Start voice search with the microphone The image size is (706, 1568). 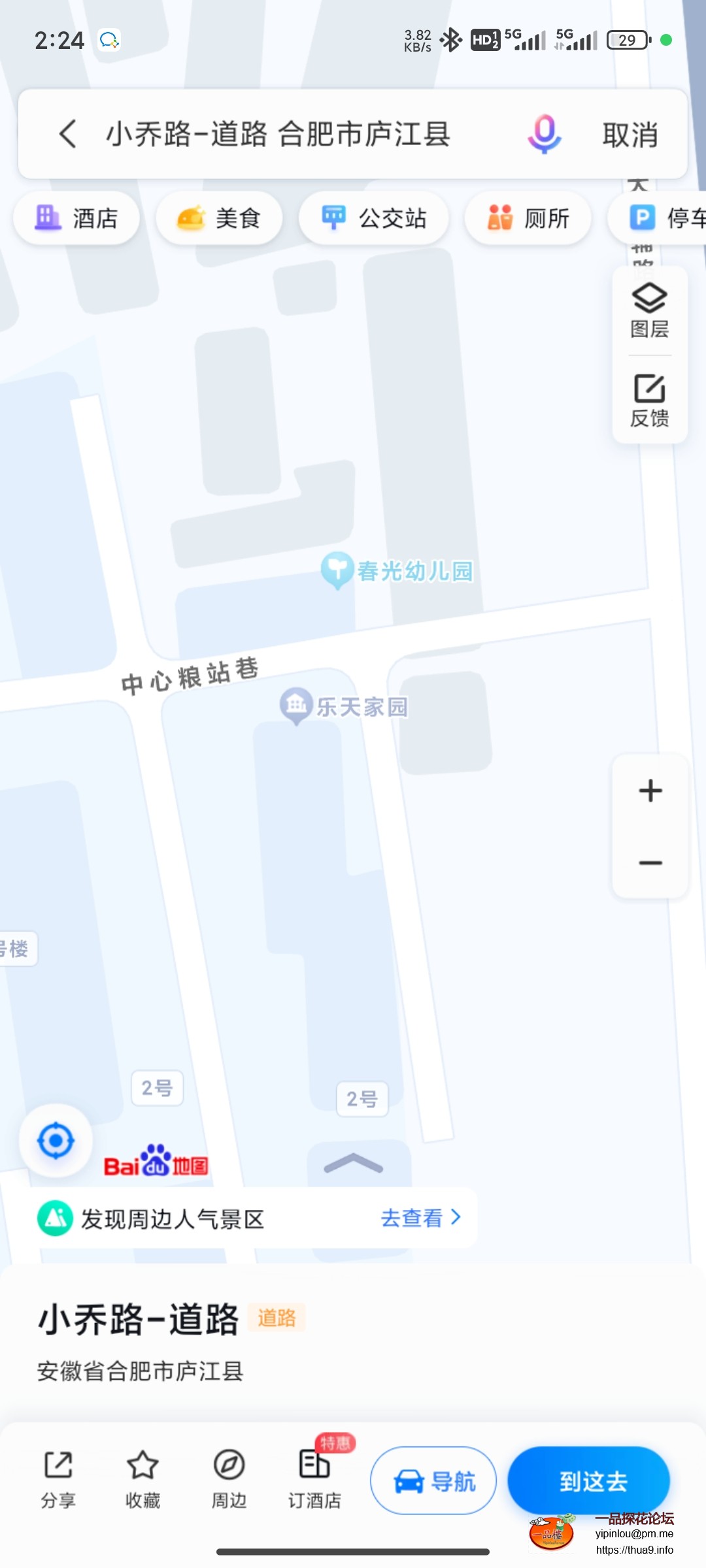[545, 135]
